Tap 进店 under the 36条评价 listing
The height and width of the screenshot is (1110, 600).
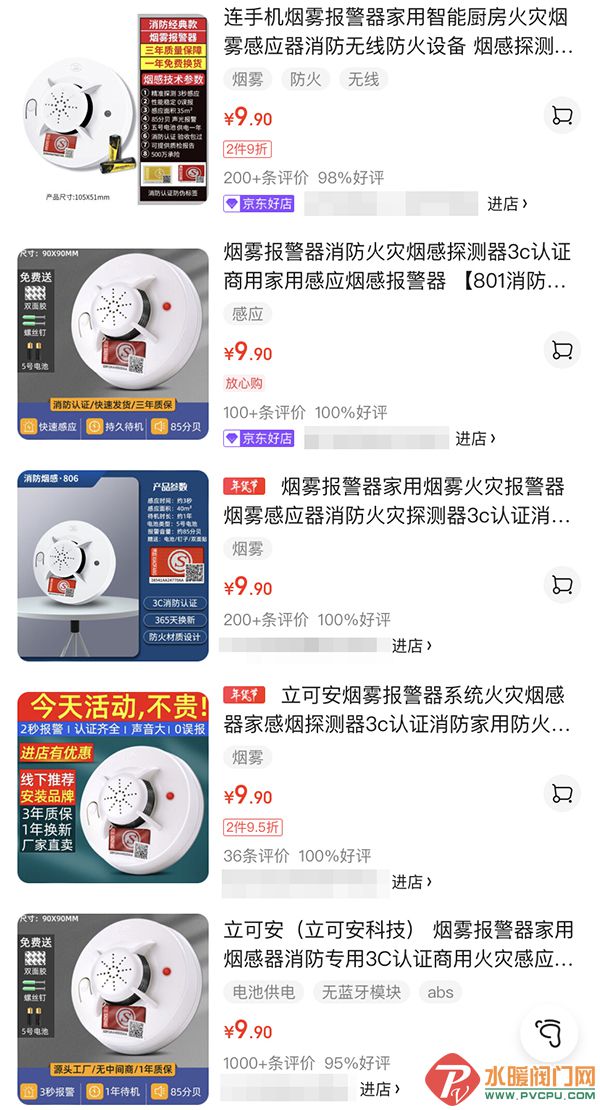[412, 882]
